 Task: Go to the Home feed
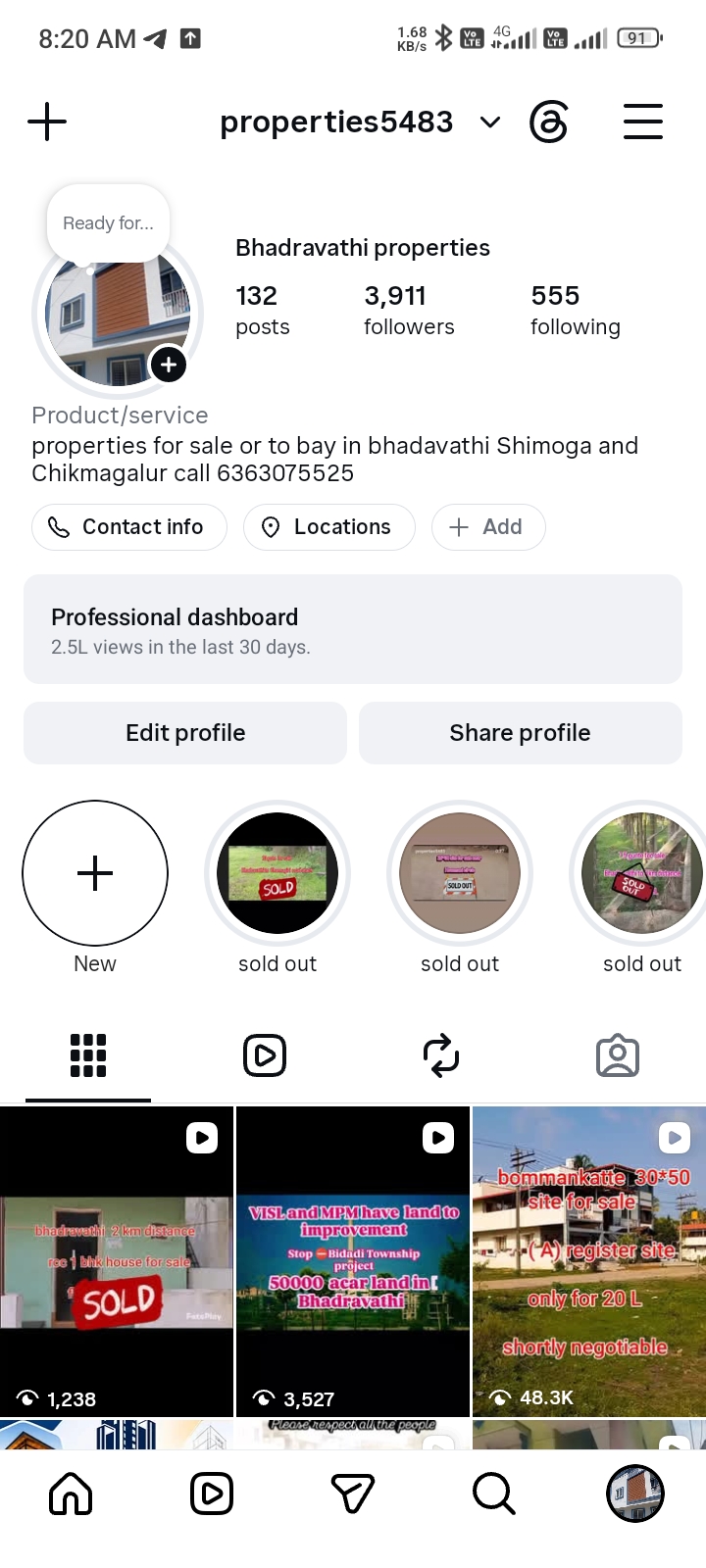click(71, 1494)
